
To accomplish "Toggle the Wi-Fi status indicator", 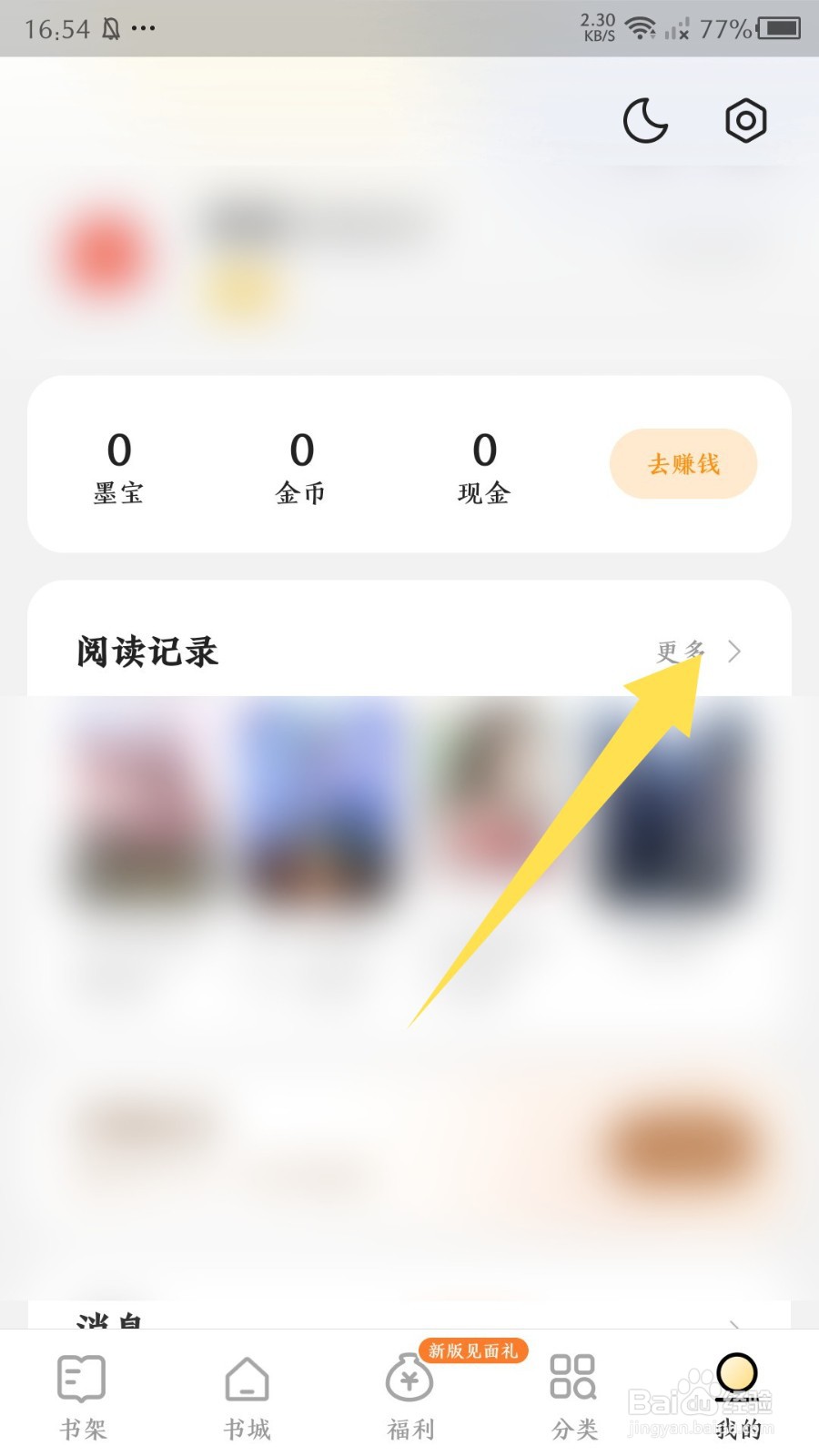I will [x=642, y=27].
